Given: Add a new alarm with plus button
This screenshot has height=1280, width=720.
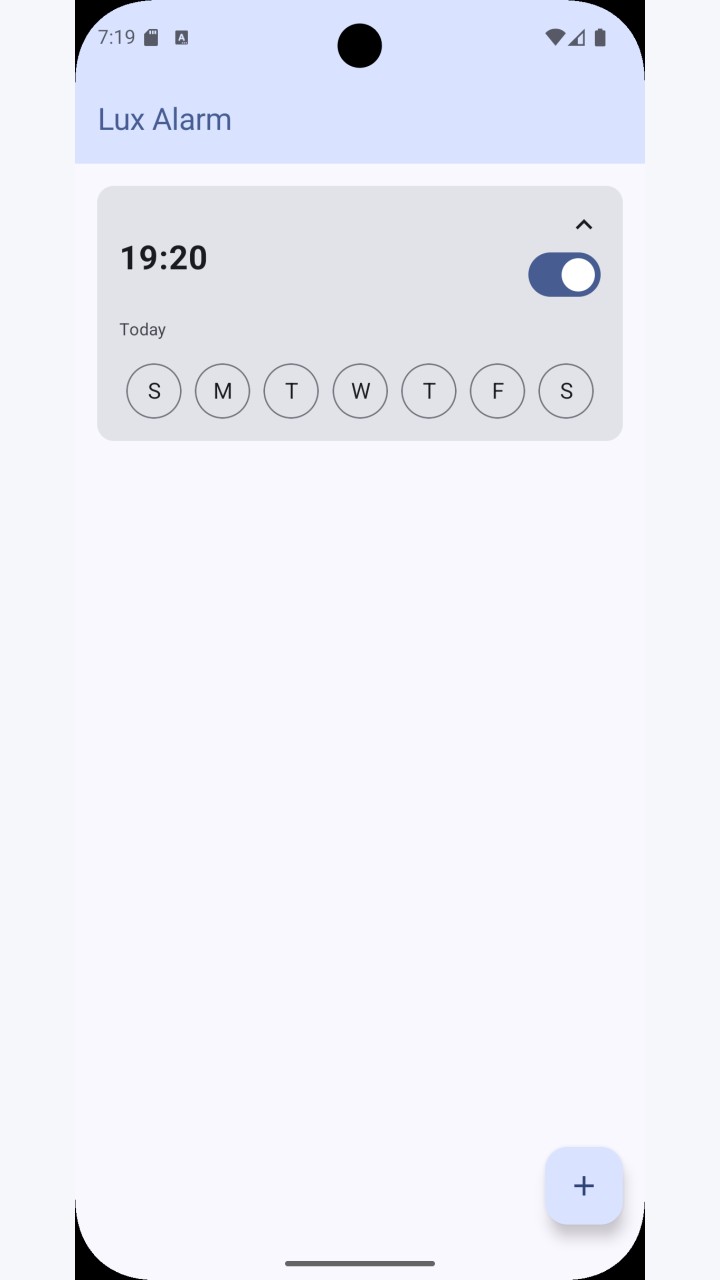Looking at the screenshot, I should tap(584, 1186).
